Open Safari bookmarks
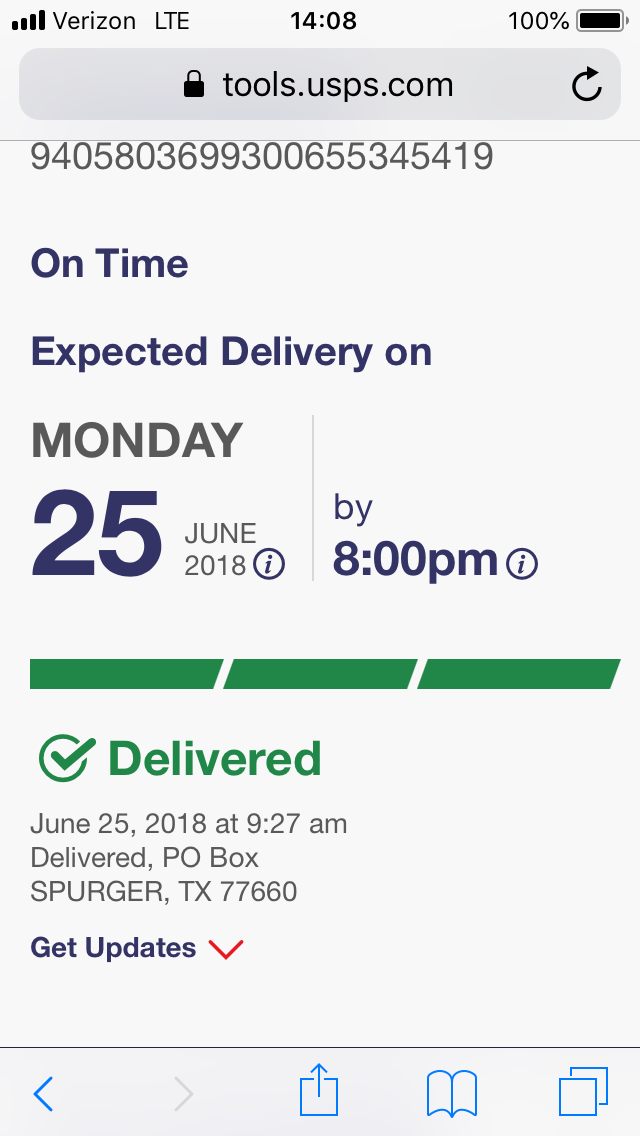Viewport: 640px width, 1136px height. tap(452, 1093)
